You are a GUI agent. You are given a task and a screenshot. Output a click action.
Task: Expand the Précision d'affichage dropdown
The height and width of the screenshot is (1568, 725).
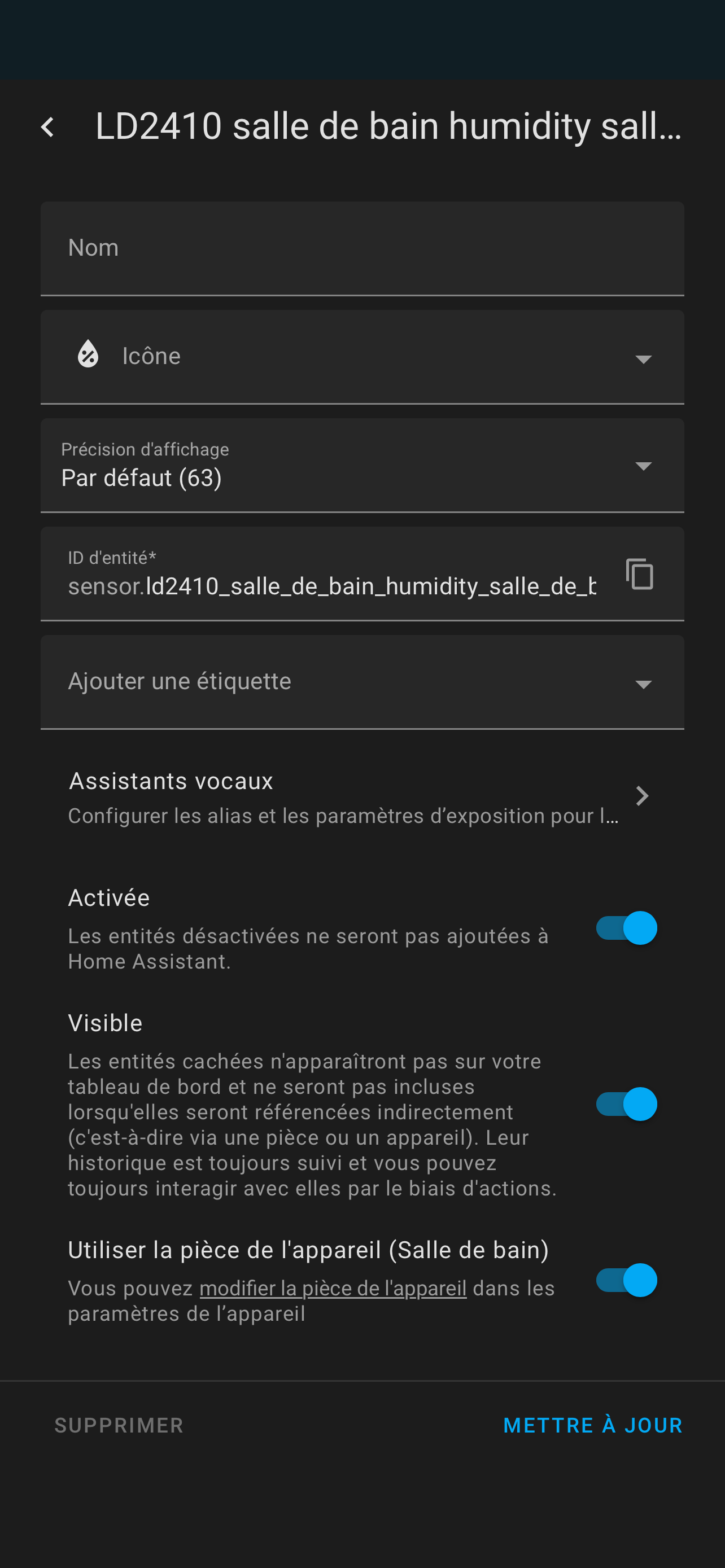pos(361,466)
